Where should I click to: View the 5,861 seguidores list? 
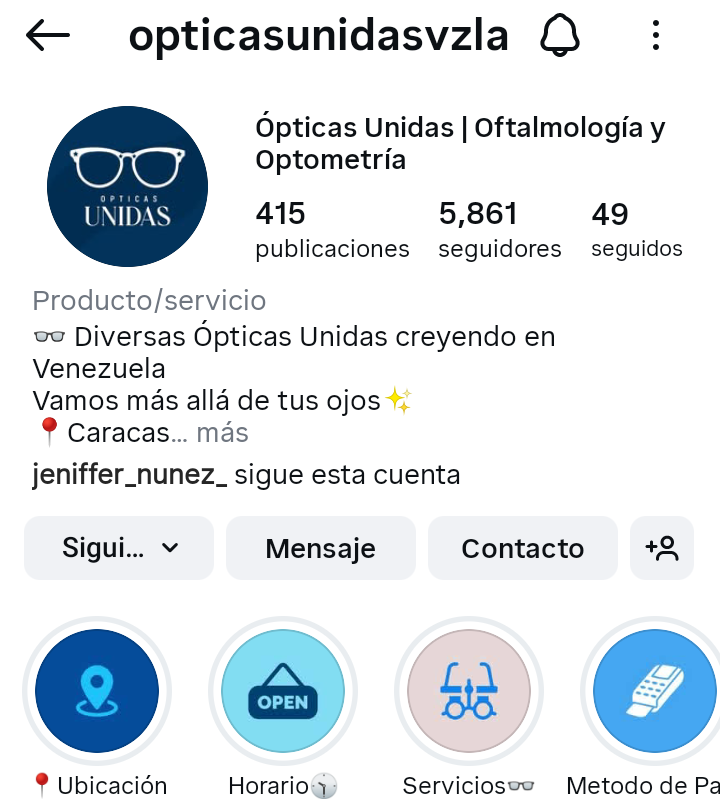[499, 230]
